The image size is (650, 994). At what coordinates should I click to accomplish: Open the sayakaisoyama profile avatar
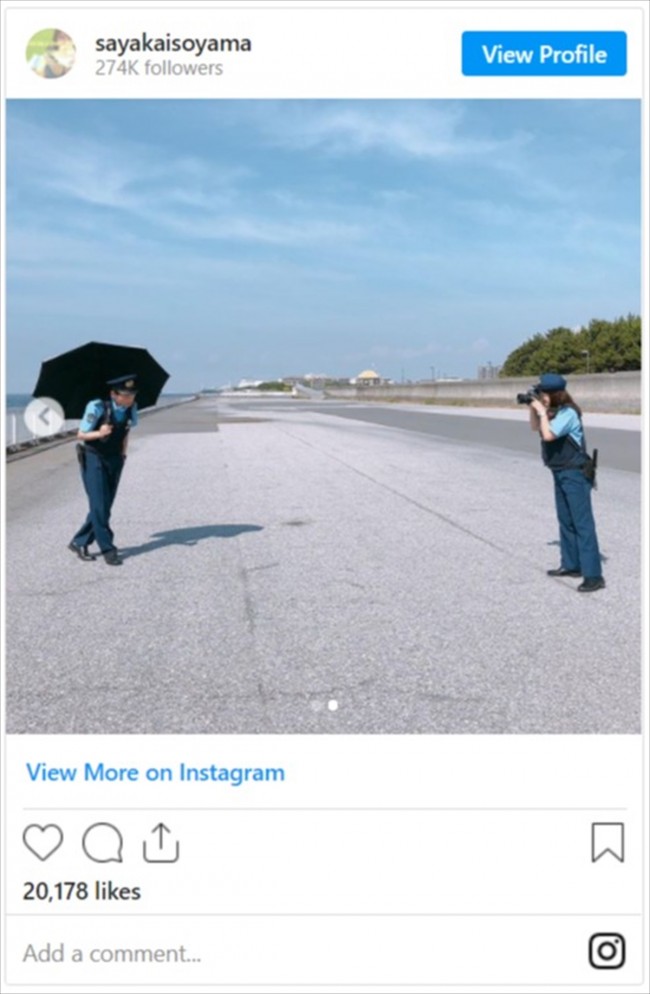50,54
